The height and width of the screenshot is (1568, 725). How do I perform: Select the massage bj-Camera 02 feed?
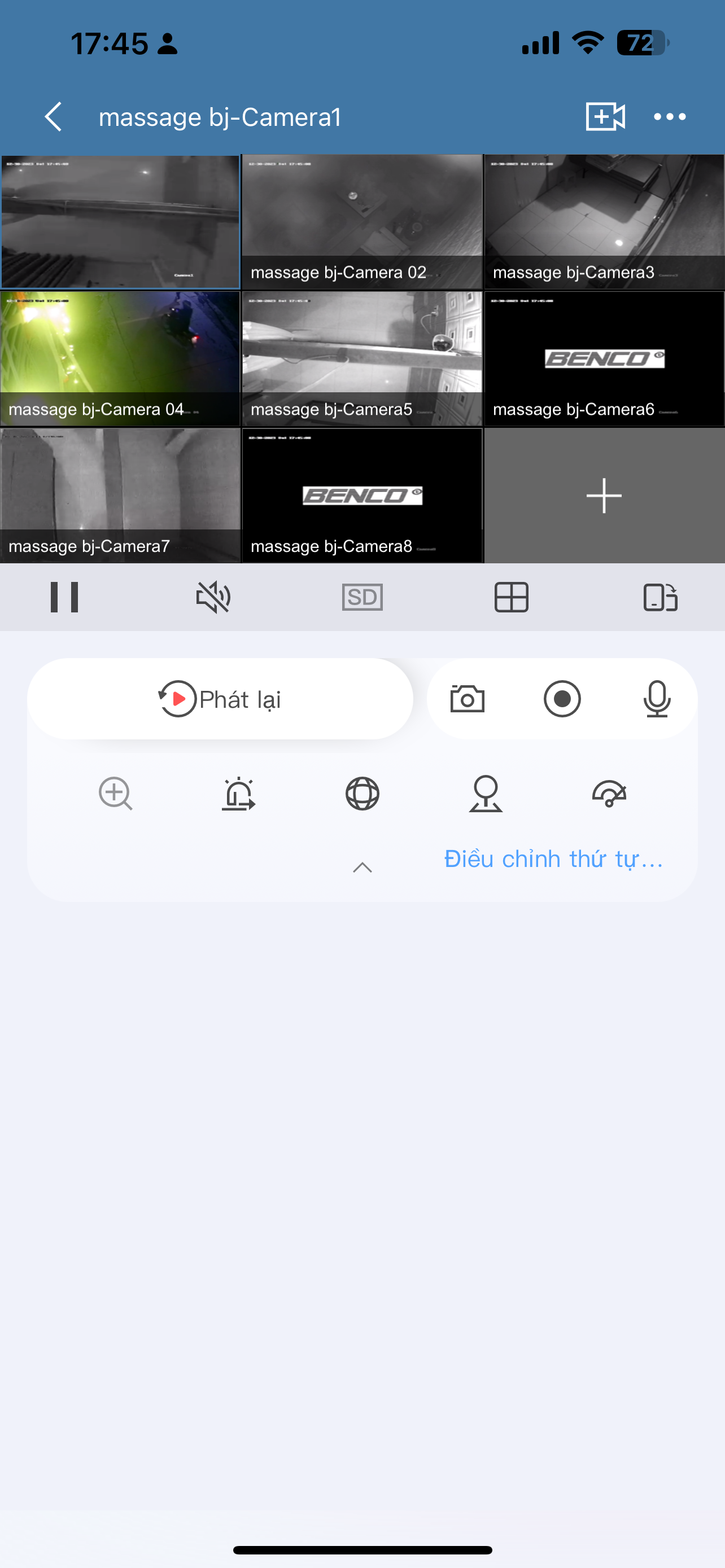coord(362,222)
